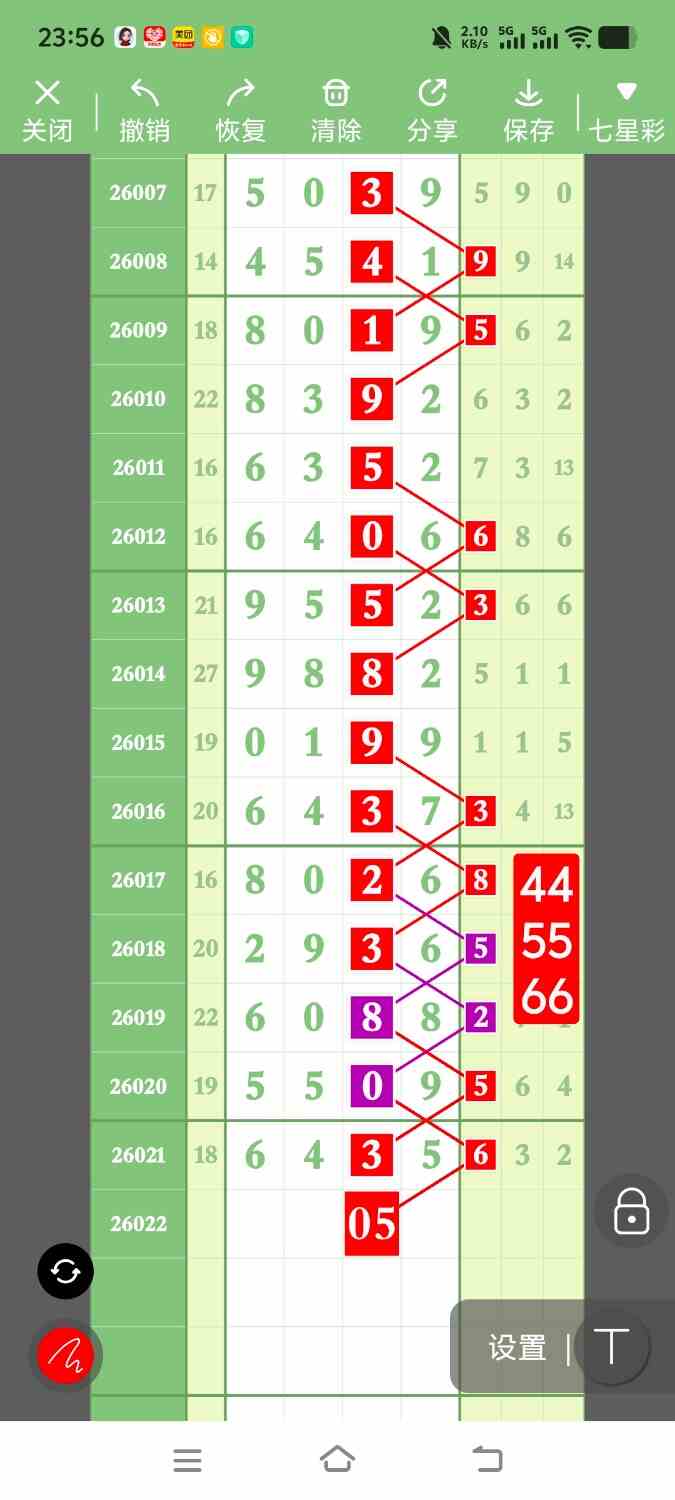
Task: Clear all markings with 清除
Action: 336,110
